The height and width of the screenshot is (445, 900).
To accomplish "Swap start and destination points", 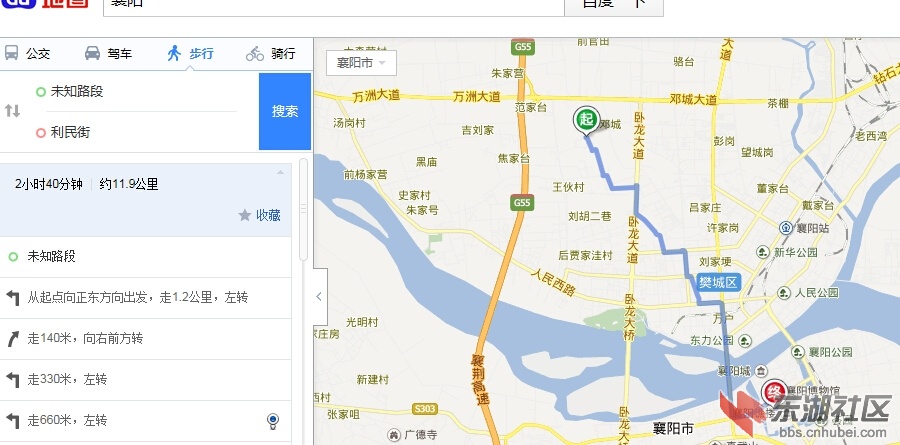I will pyautogui.click(x=13, y=111).
